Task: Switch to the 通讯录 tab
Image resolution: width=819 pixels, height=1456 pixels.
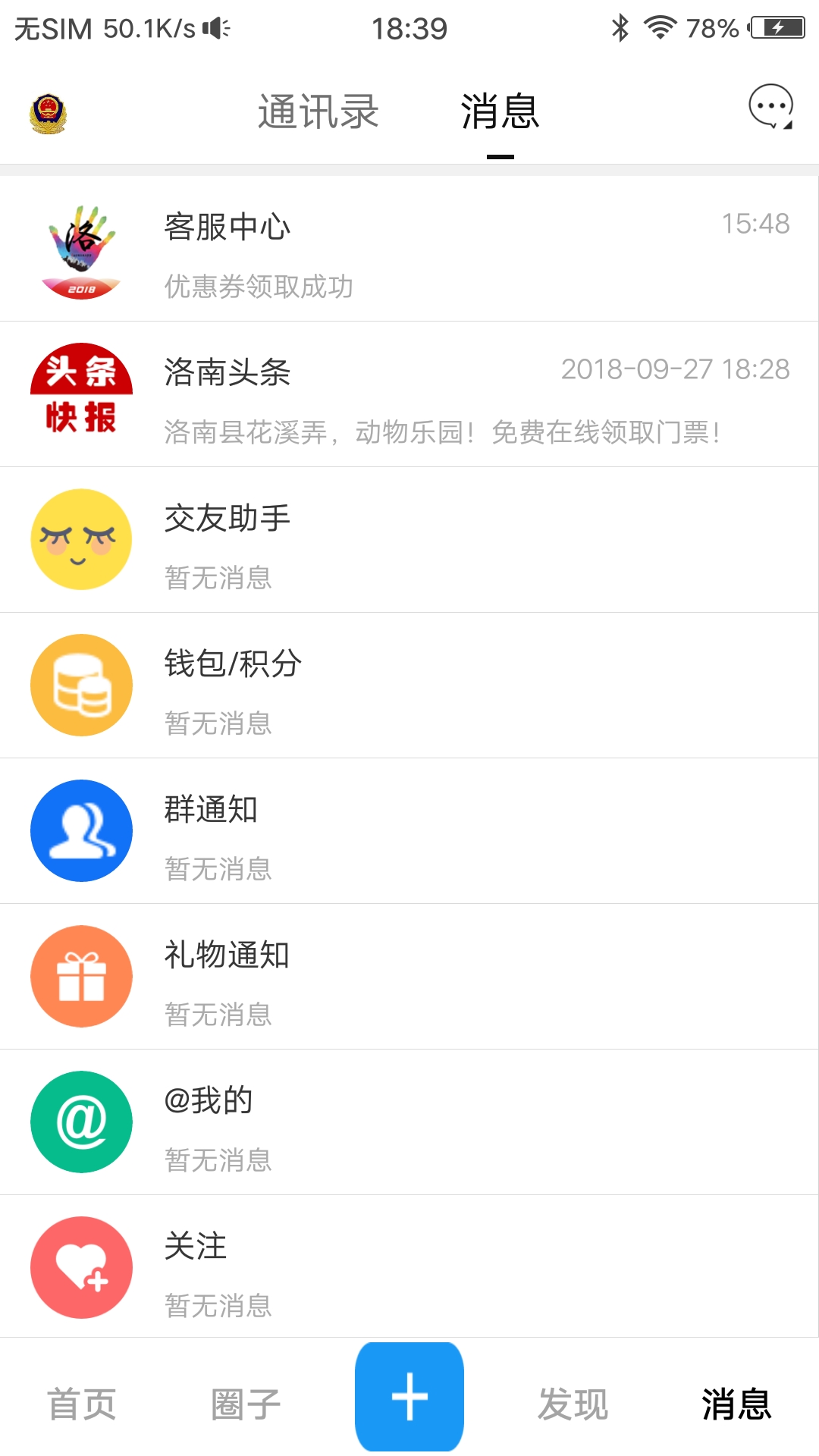Action: (x=319, y=111)
